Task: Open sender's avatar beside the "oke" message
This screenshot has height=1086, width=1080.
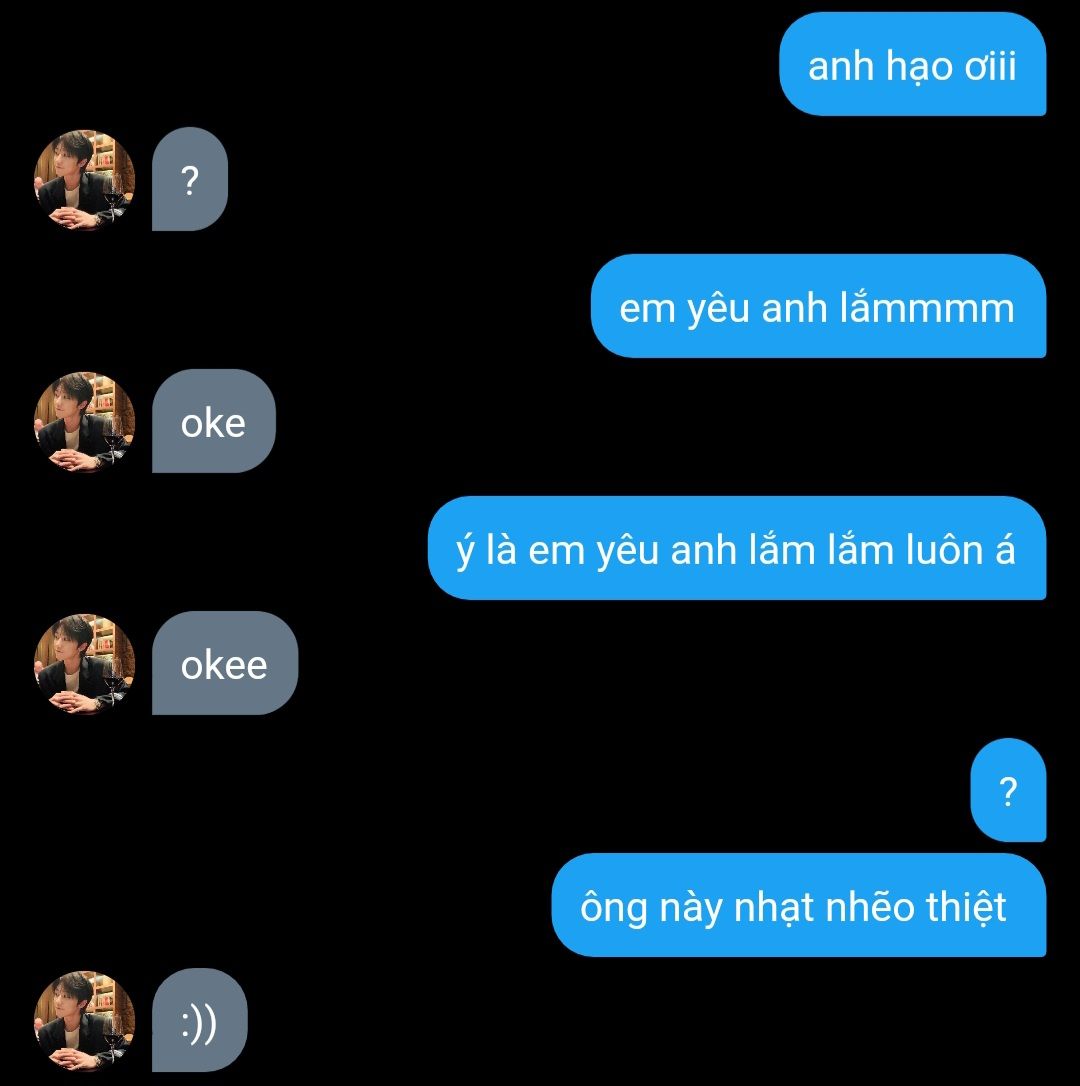Action: pyautogui.click(x=85, y=421)
